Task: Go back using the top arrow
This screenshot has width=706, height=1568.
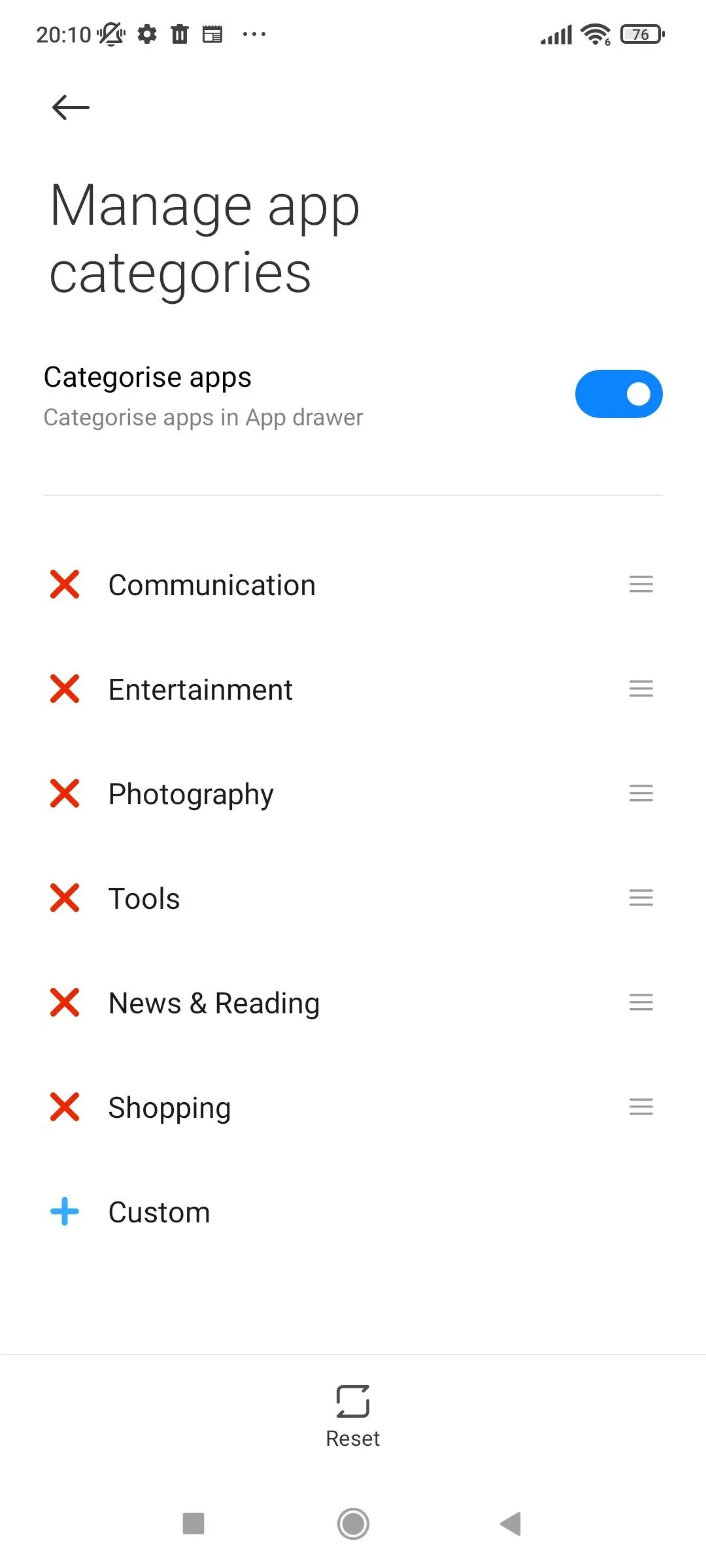Action: (x=71, y=107)
